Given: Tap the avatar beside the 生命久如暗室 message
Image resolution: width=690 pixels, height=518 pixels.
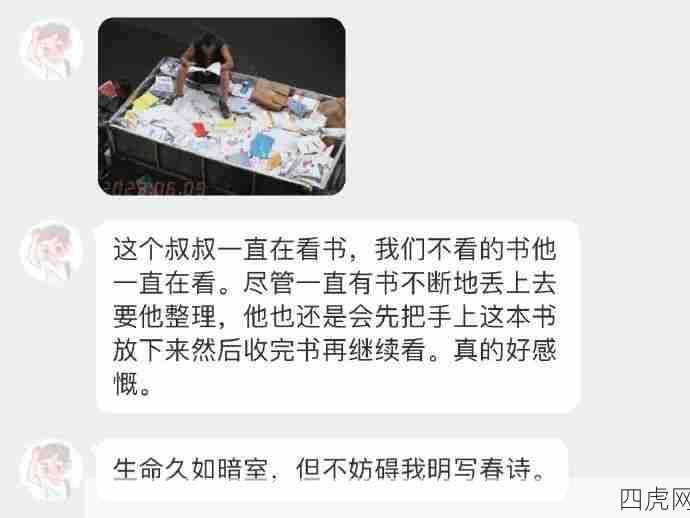Looking at the screenshot, I should pos(51,468).
